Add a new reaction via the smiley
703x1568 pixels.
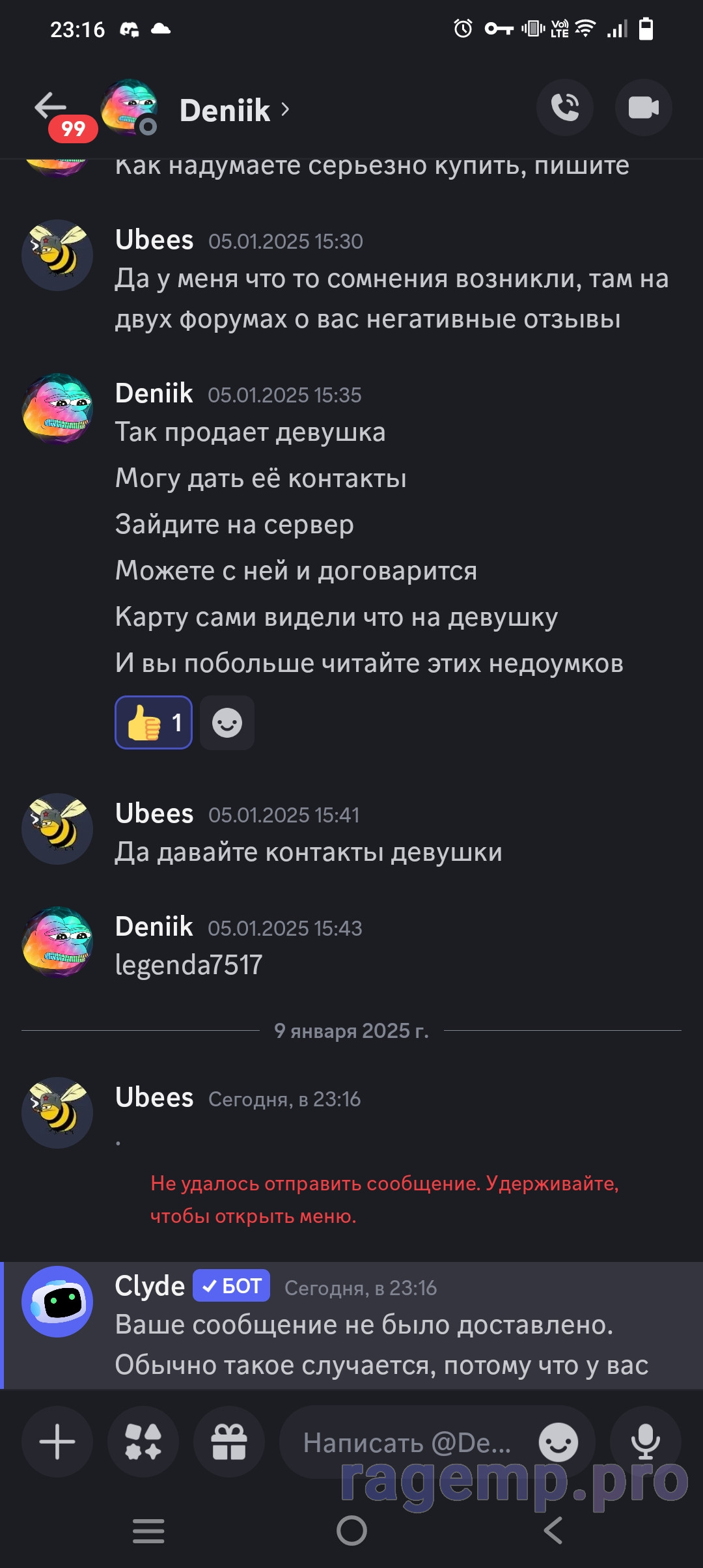pos(227,722)
